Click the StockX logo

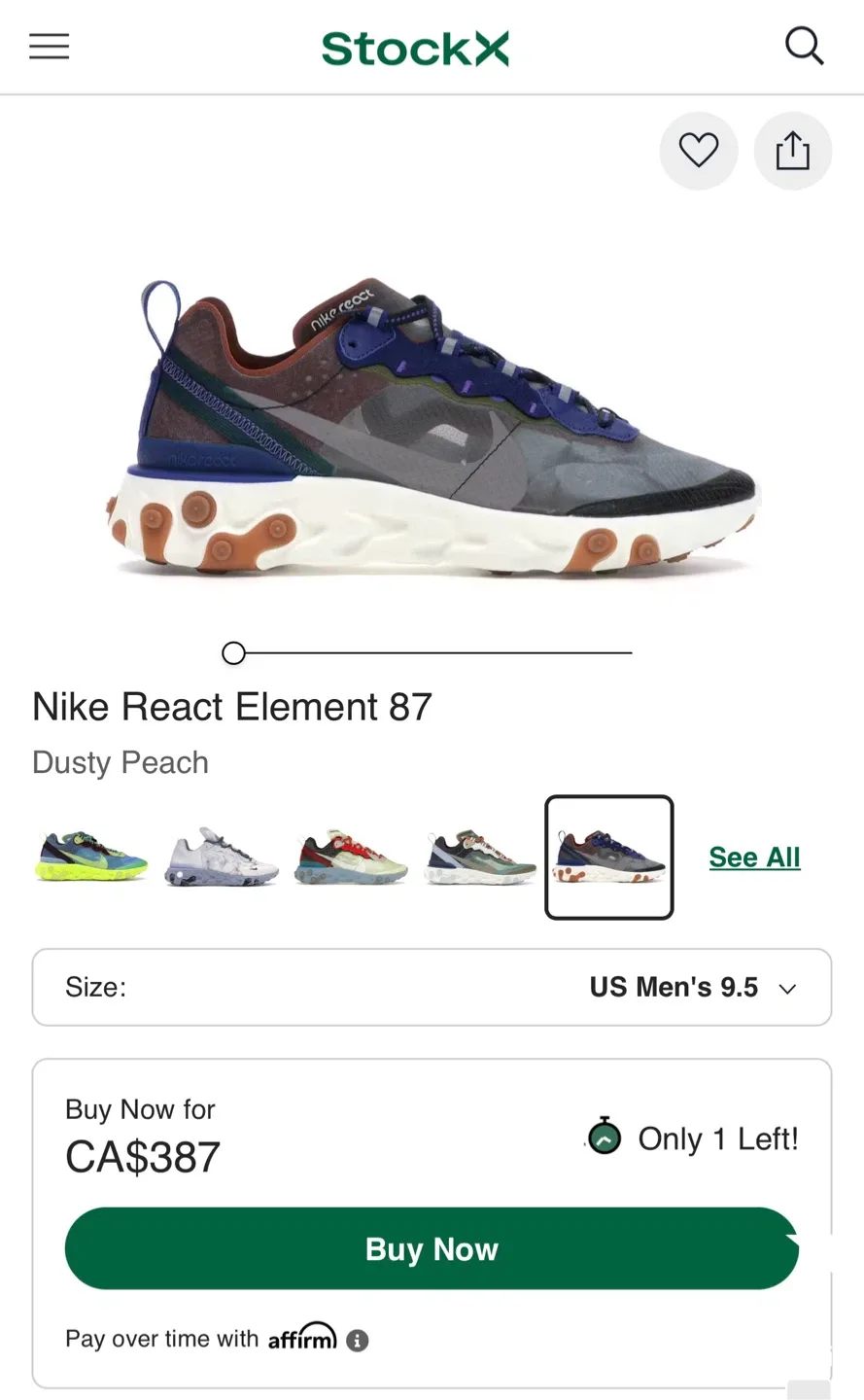pos(415,46)
